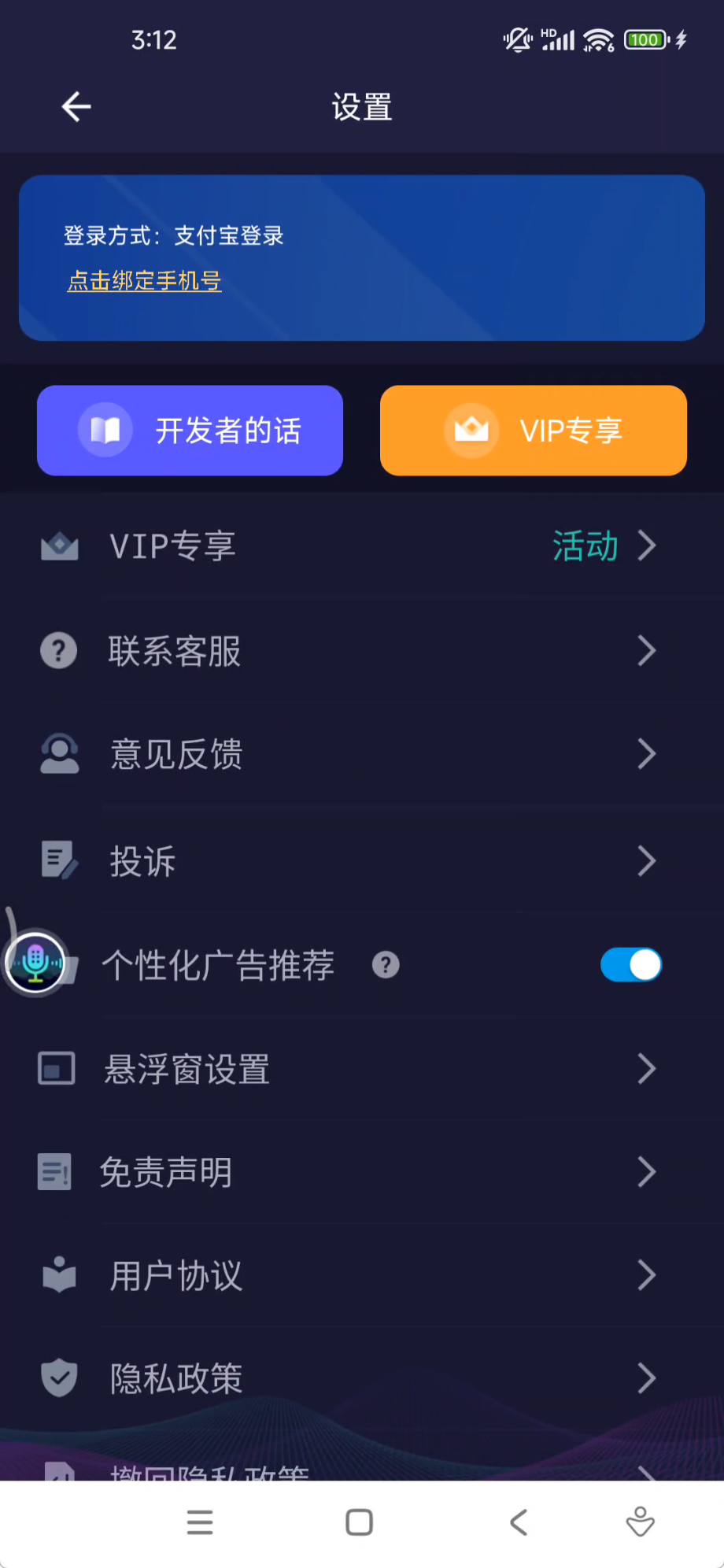
Task: Open the 开发者的话 button
Action: [x=190, y=431]
